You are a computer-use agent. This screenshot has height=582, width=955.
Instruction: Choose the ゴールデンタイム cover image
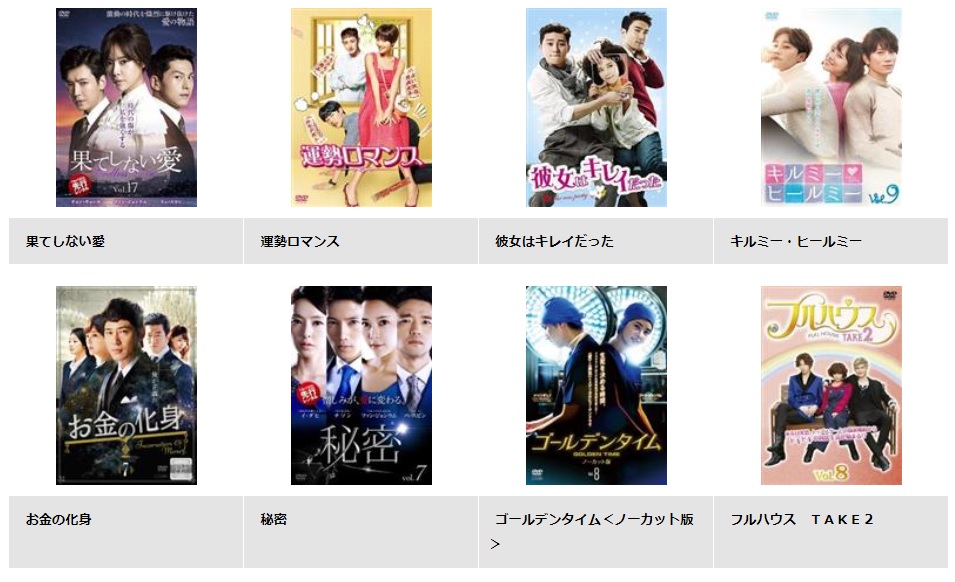(596, 386)
